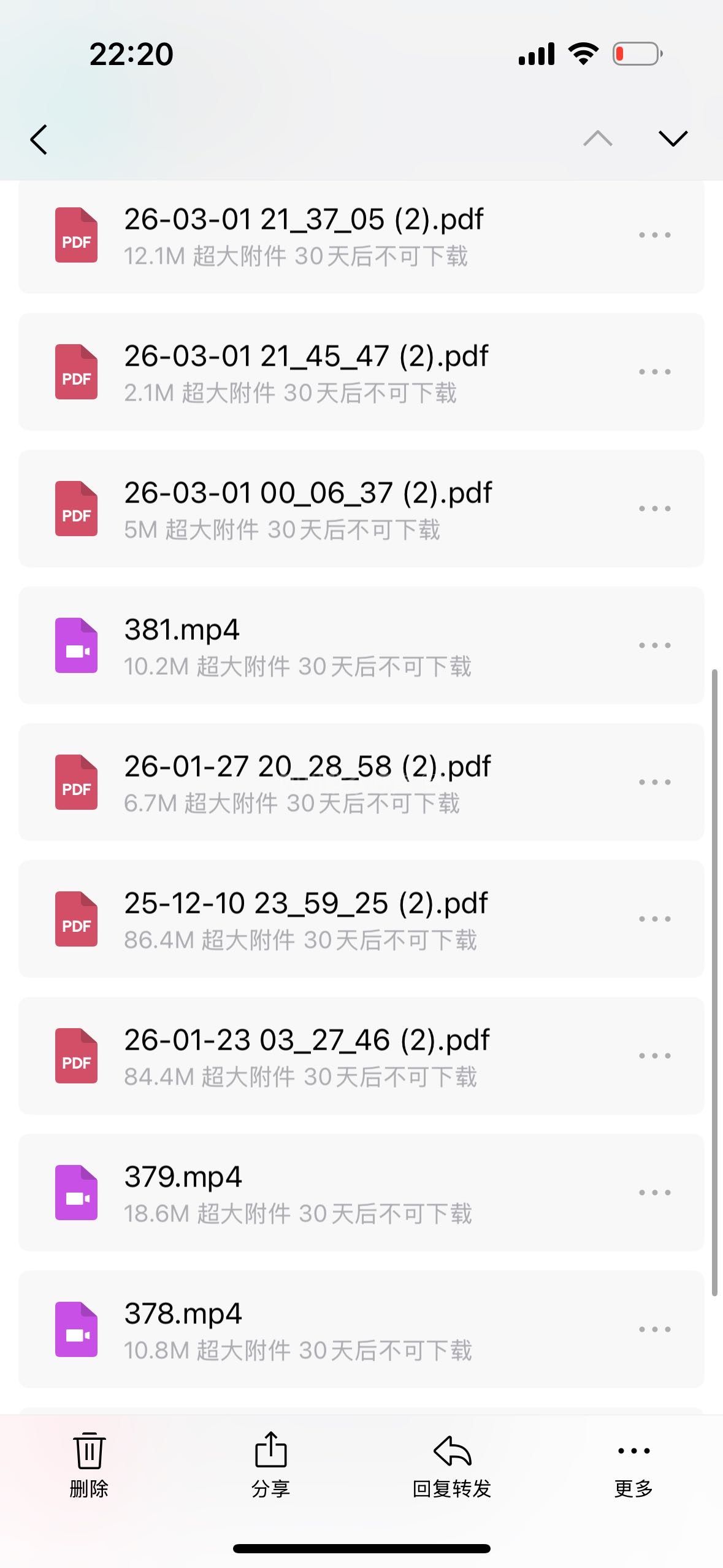Open more options for 25-12-10 23_59_25 (2).pdf
This screenshot has width=723, height=1568.
(654, 919)
